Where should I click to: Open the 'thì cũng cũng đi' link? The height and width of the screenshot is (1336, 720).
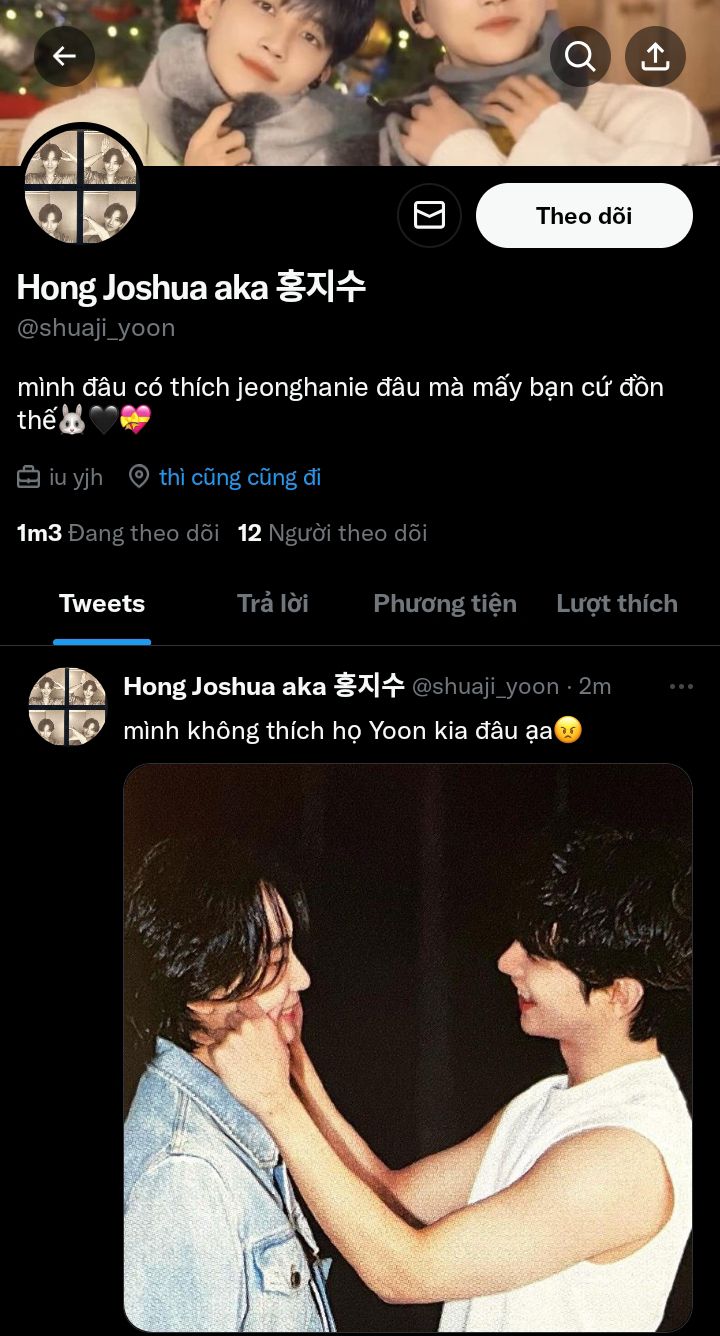(240, 477)
